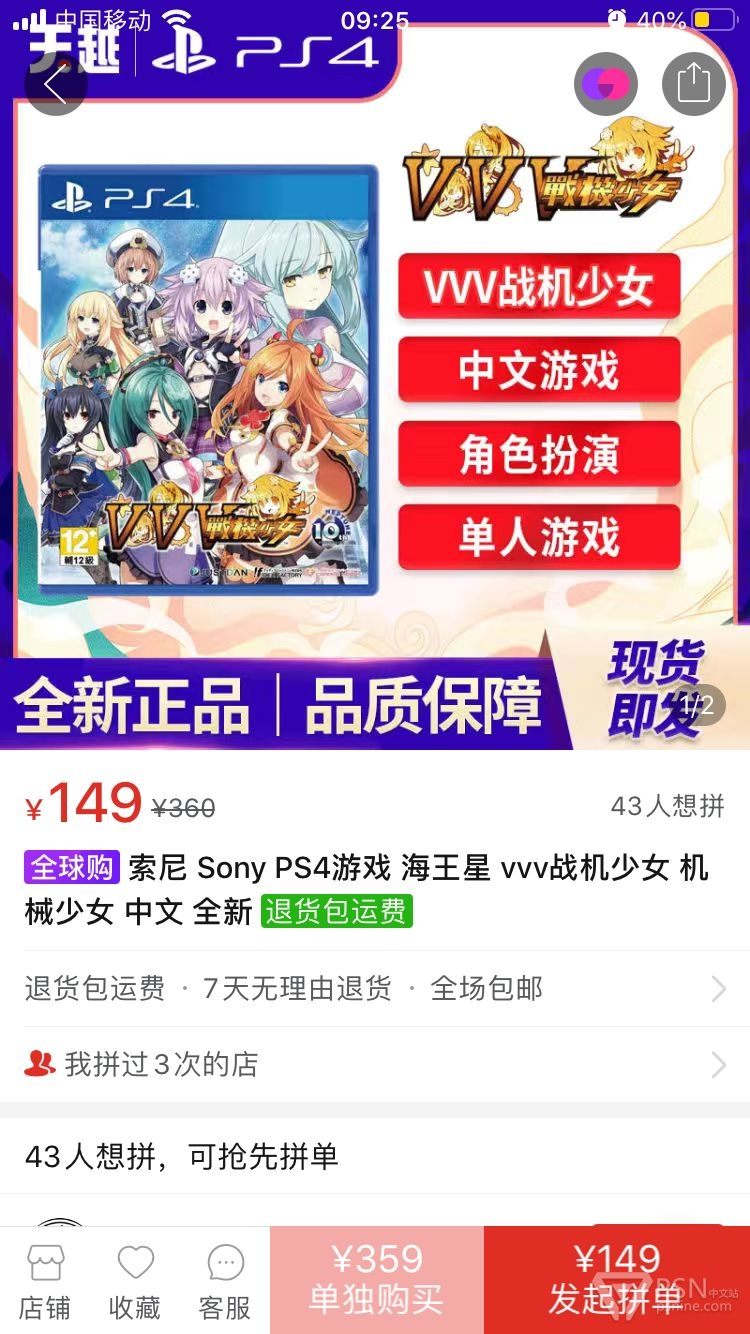This screenshot has width=750, height=1334.
Task: Go back using the top-left arrow
Action: tap(55, 85)
